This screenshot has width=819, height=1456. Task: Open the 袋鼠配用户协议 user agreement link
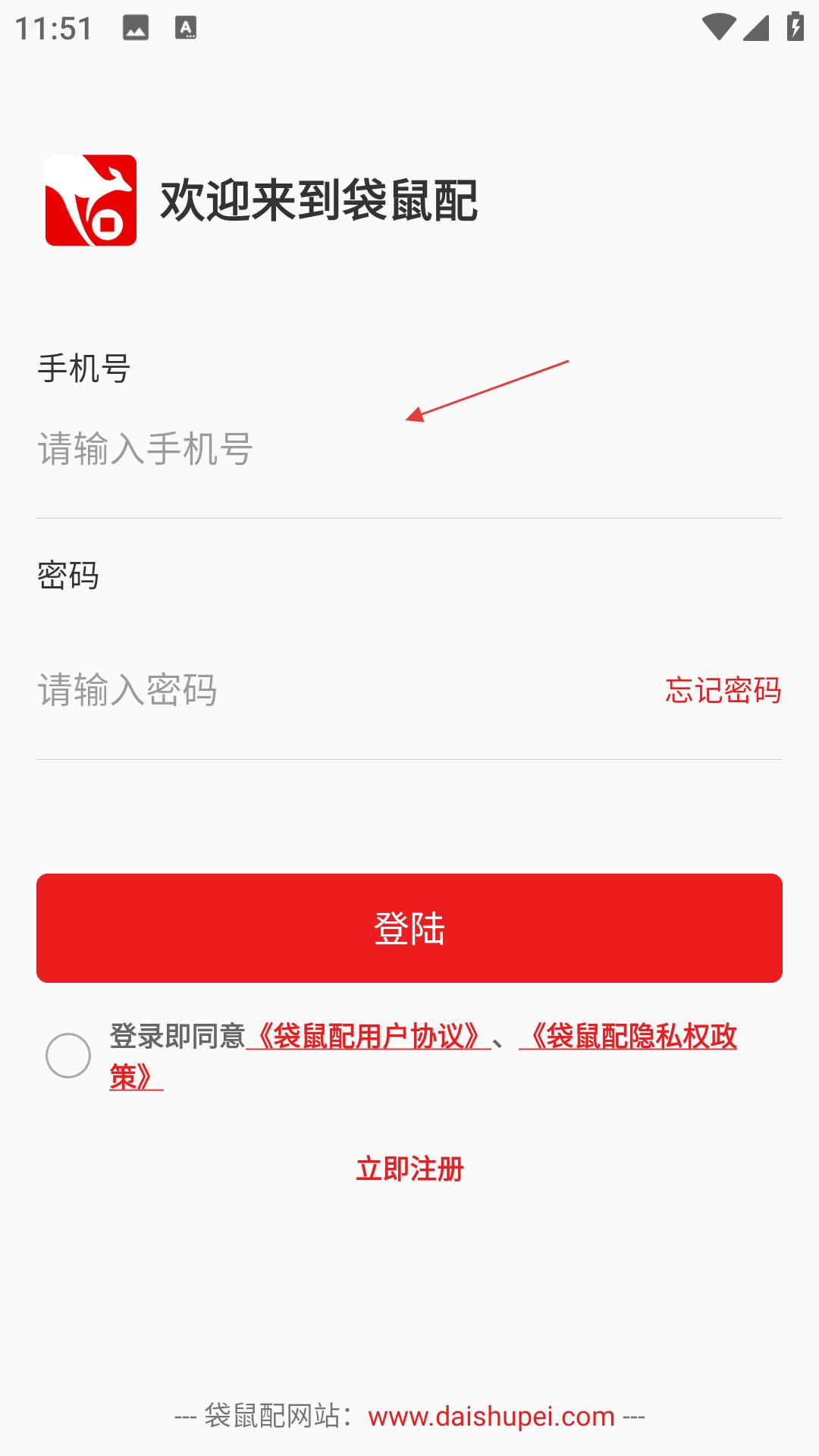pos(369,1036)
